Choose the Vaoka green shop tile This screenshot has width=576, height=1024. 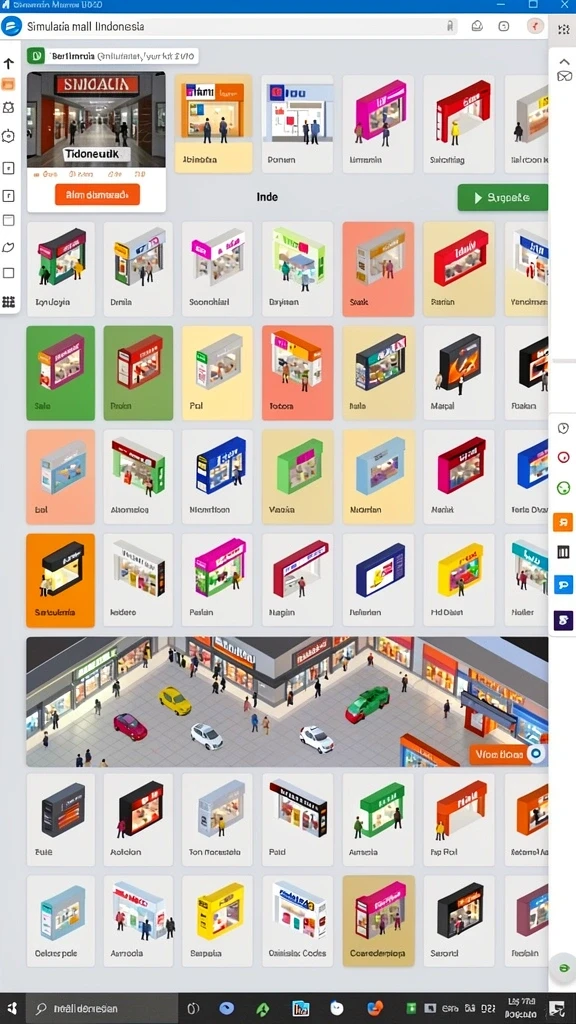(x=297, y=477)
